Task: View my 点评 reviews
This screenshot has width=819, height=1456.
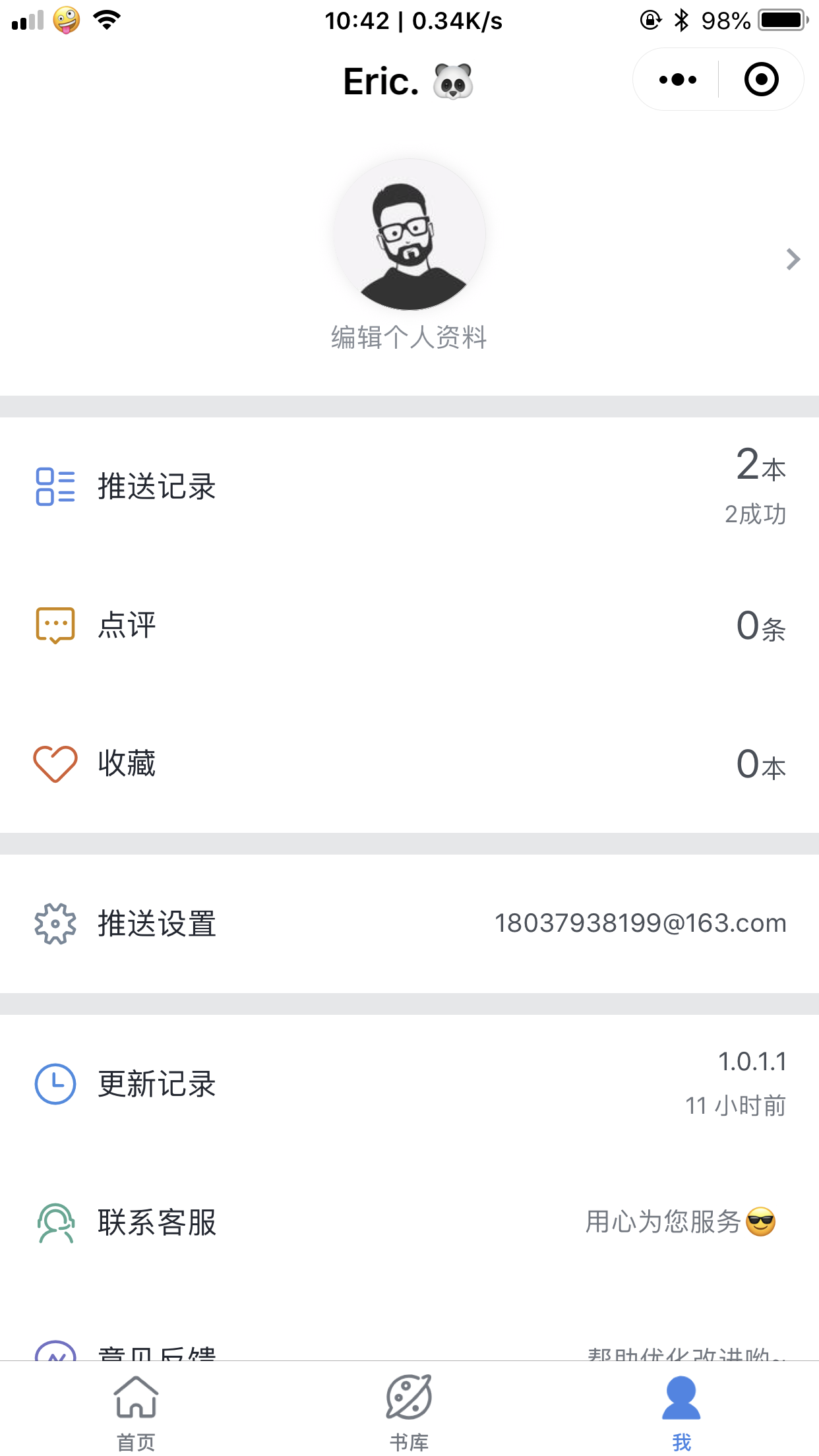Action: tap(409, 625)
